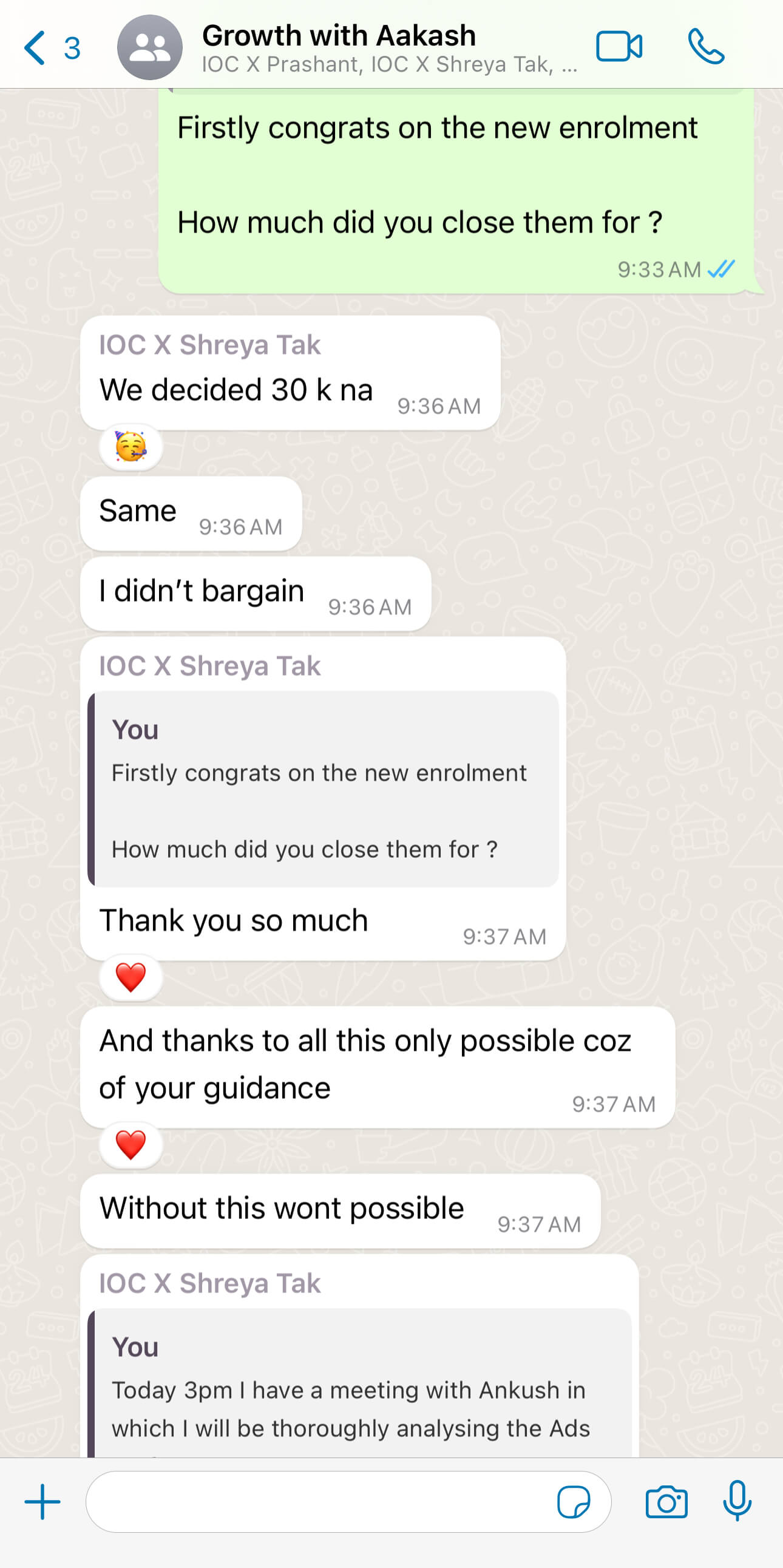This screenshot has height=1568, width=783.
Task: Focus the message text field
Action: [316, 1502]
